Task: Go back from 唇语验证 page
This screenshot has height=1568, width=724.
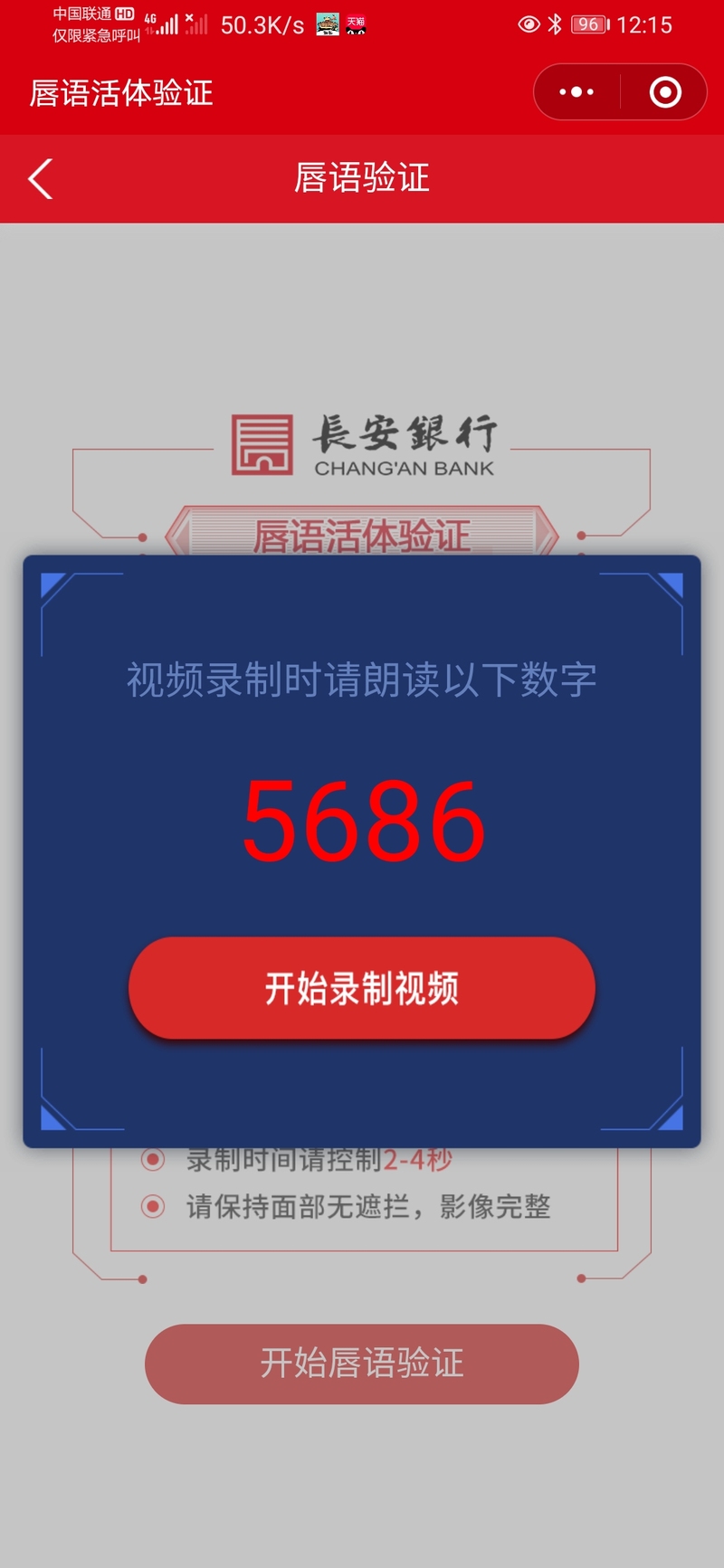Action: [41, 178]
